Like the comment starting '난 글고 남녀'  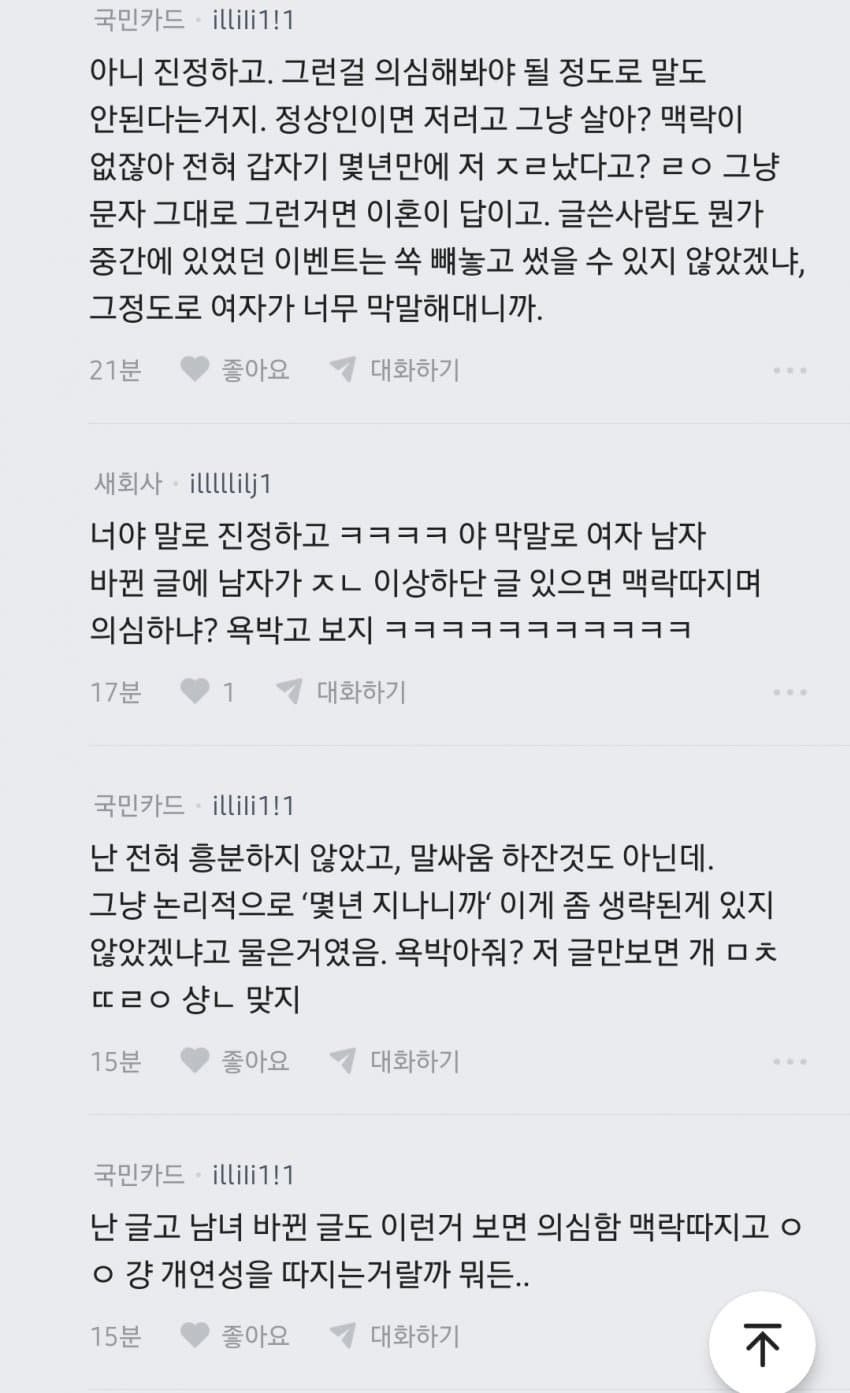(235, 1334)
